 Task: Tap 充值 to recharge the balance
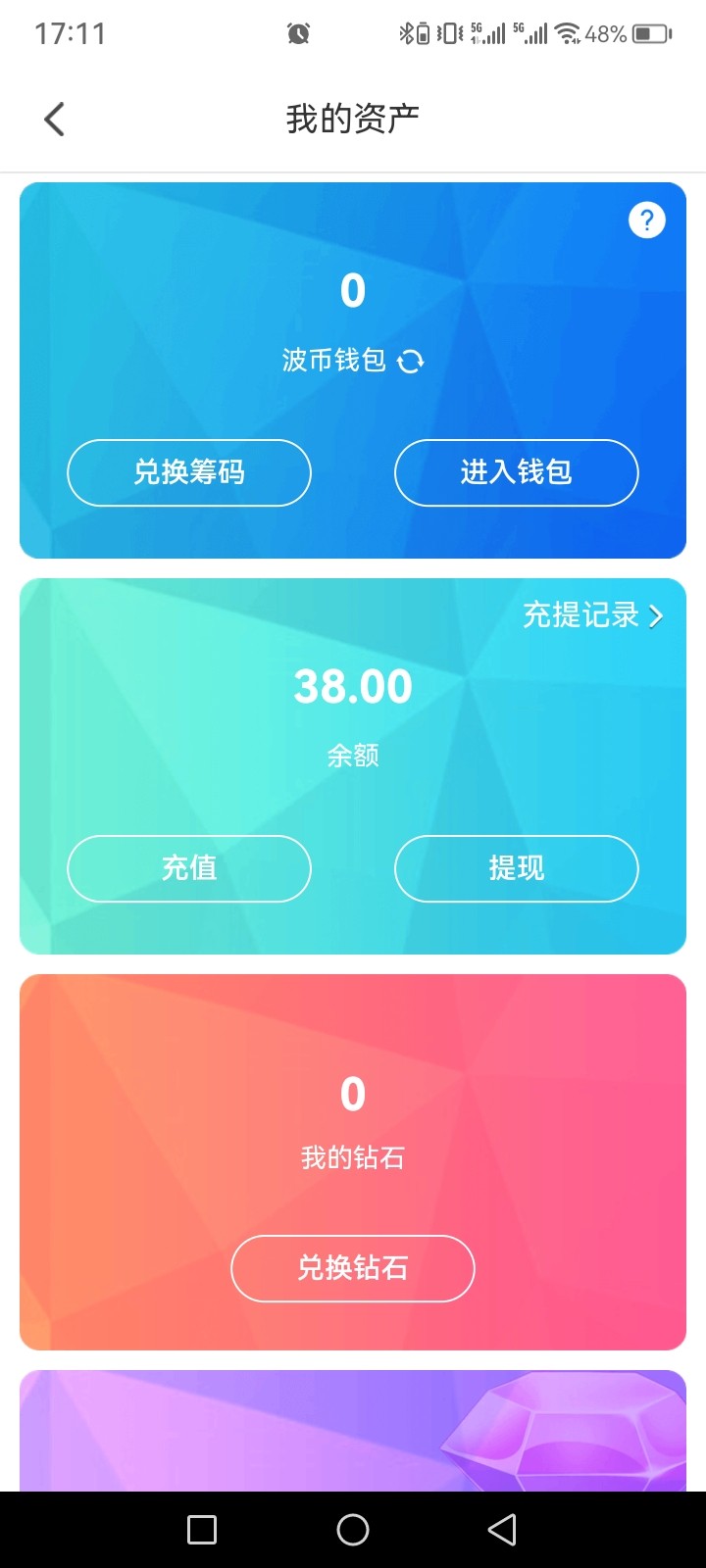tap(189, 868)
